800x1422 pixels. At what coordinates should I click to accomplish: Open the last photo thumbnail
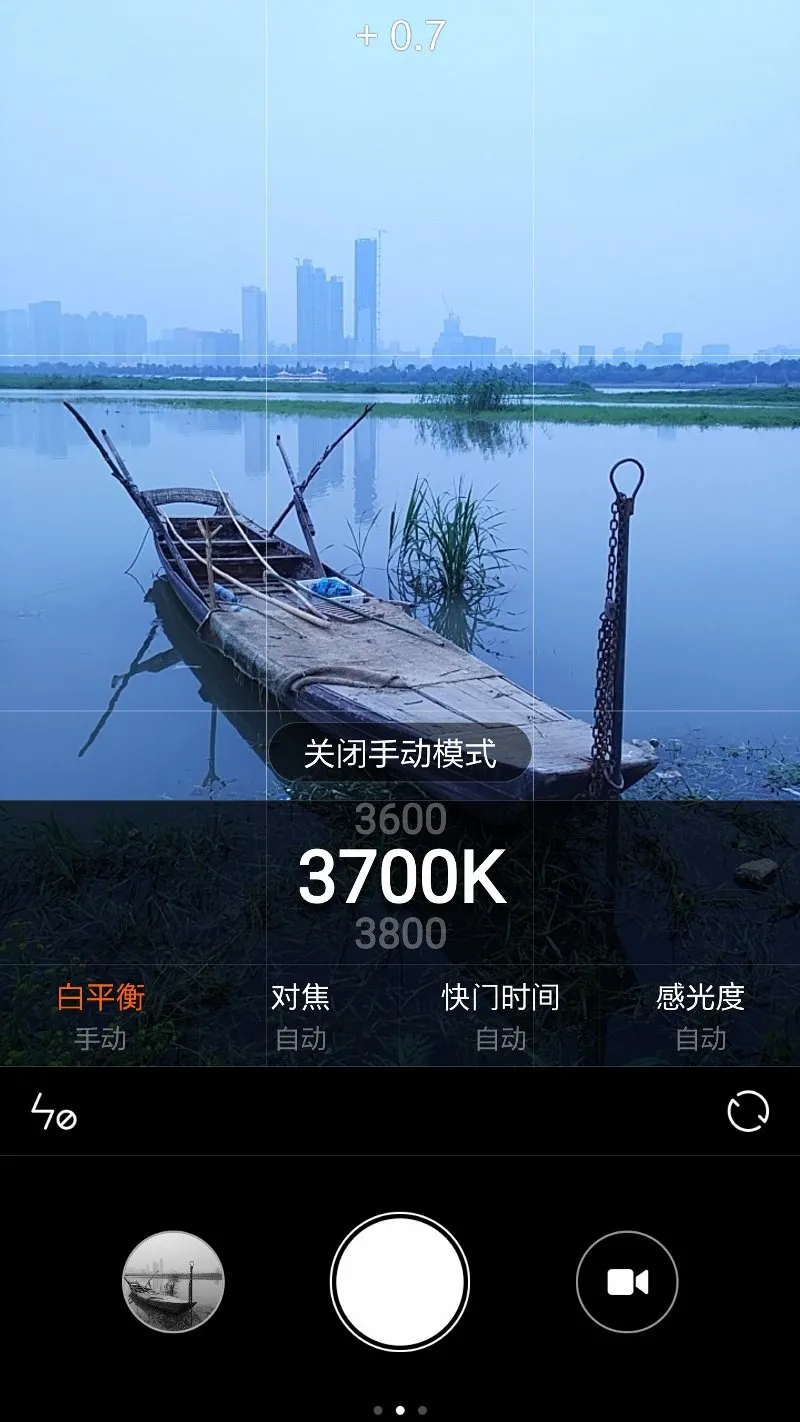[x=173, y=1282]
